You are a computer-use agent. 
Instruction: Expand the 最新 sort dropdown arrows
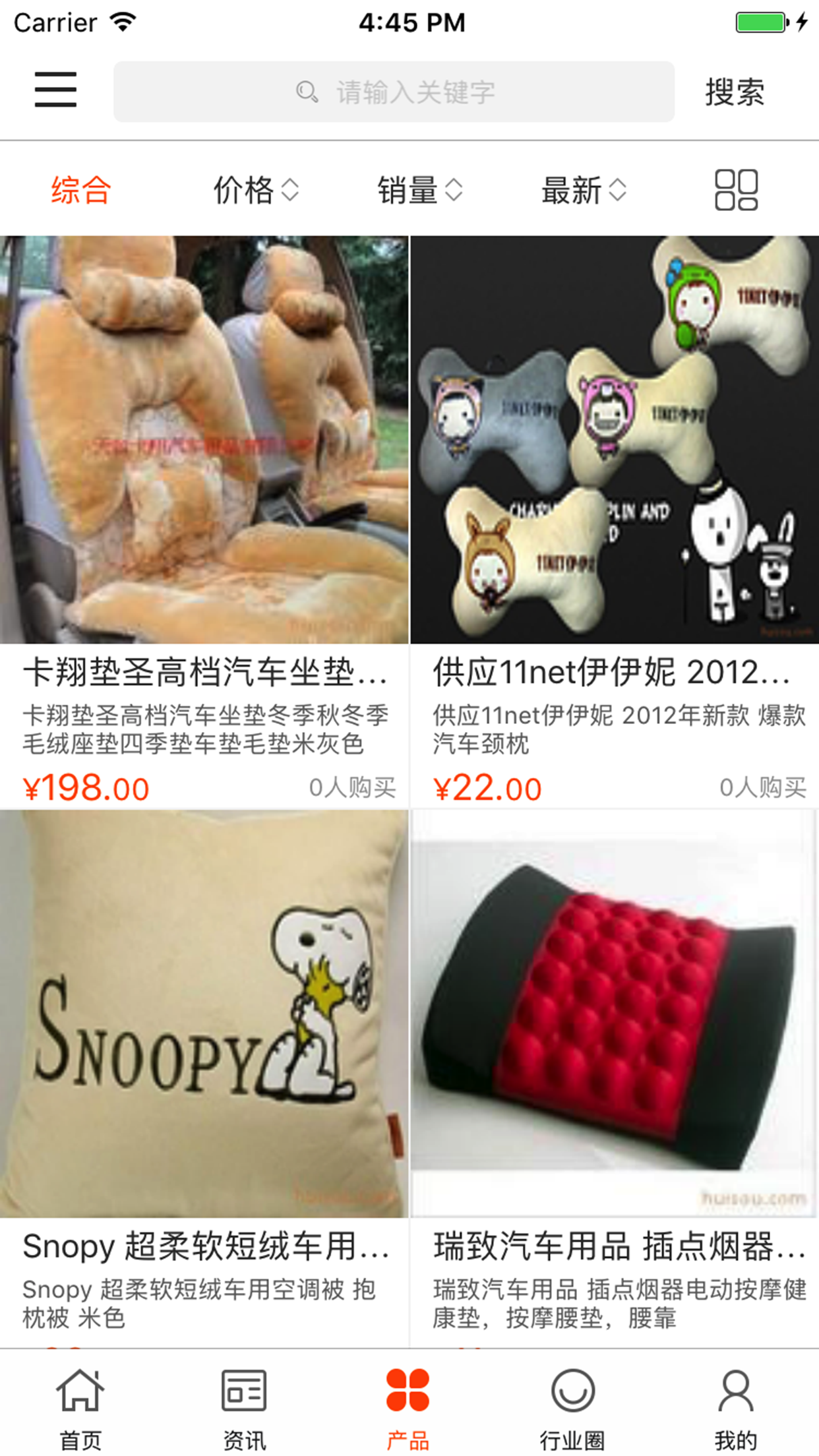click(x=618, y=191)
